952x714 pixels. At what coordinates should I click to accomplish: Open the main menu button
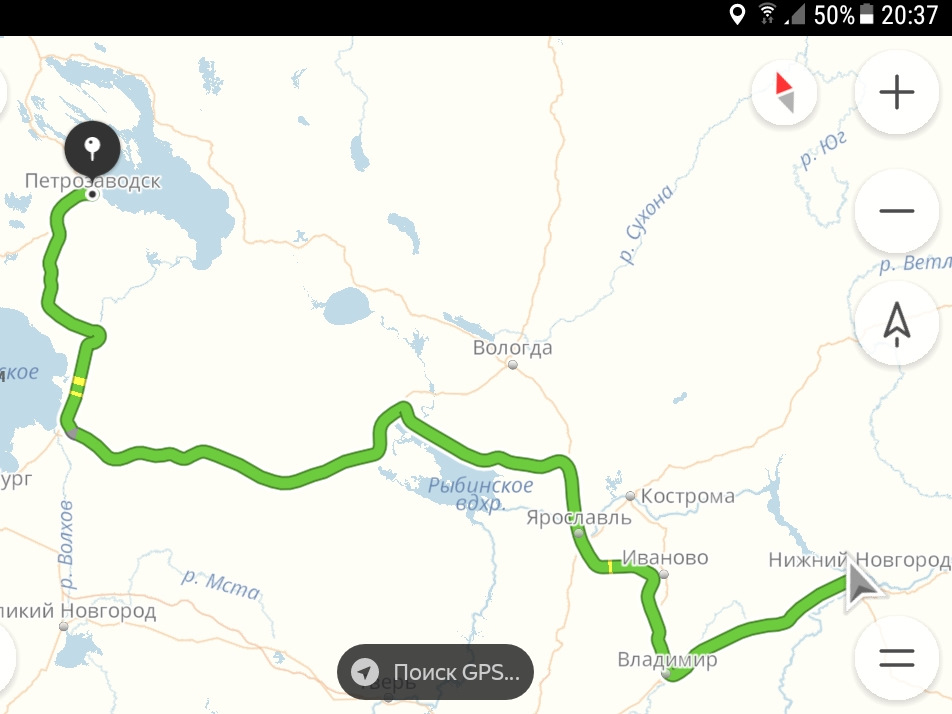click(896, 658)
